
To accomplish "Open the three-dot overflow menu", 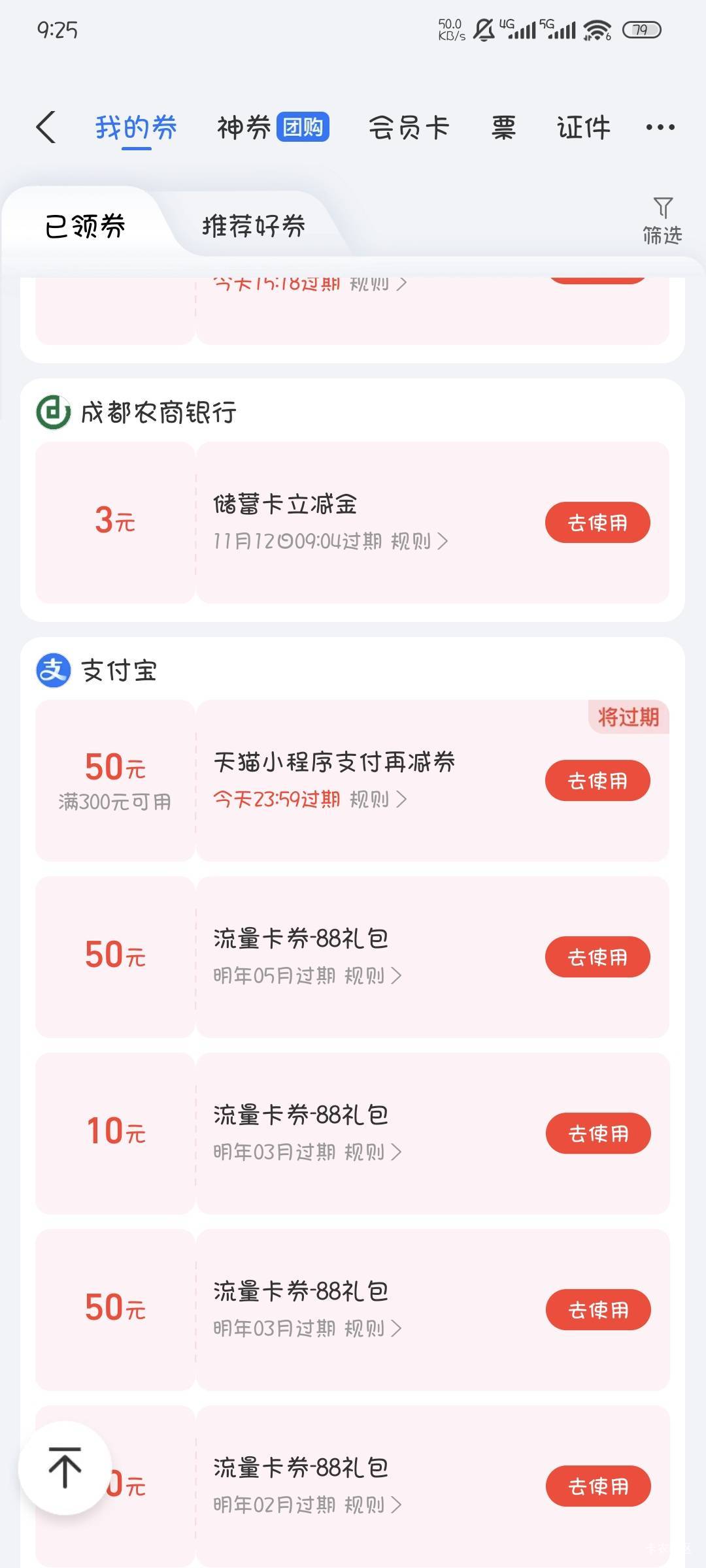I will 660,127.
